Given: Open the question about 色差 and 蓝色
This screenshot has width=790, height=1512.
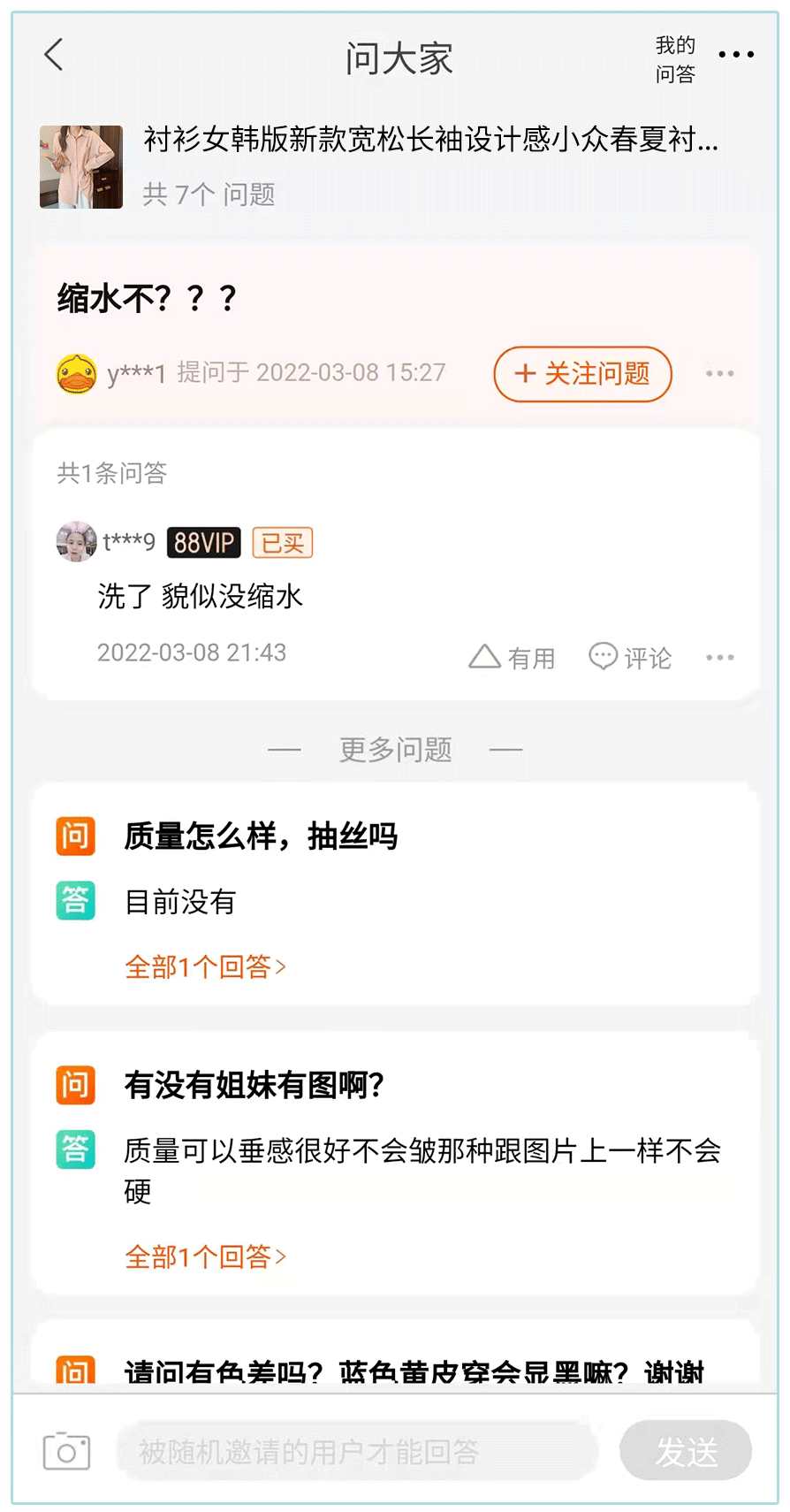Looking at the screenshot, I should point(414,1371).
